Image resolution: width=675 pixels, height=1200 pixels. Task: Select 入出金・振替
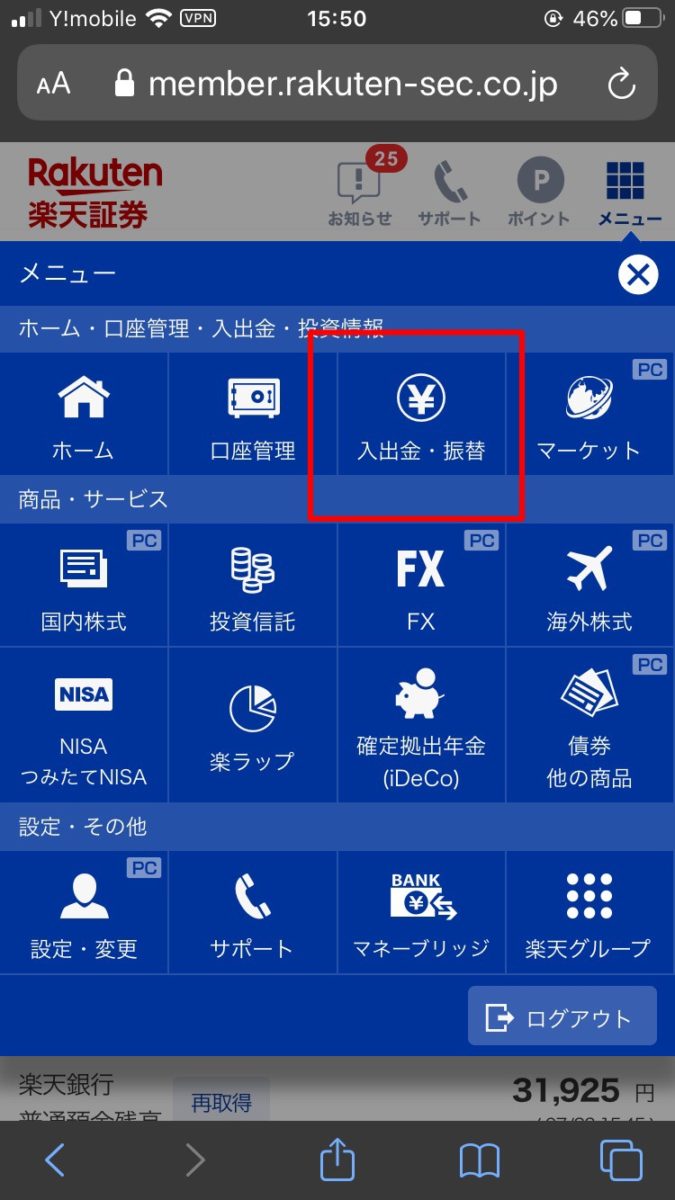(x=421, y=414)
